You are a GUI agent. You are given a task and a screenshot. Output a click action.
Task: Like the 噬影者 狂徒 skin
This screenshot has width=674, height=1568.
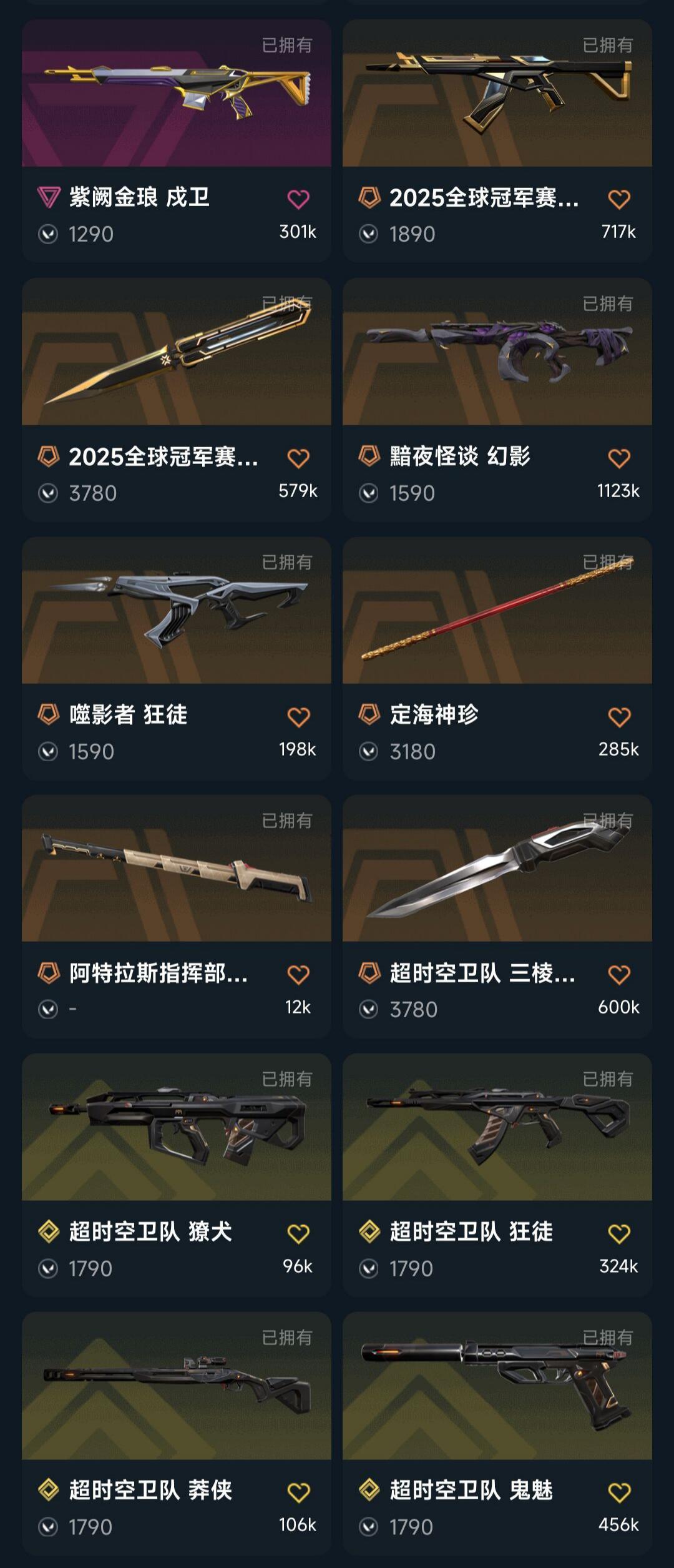tap(298, 717)
